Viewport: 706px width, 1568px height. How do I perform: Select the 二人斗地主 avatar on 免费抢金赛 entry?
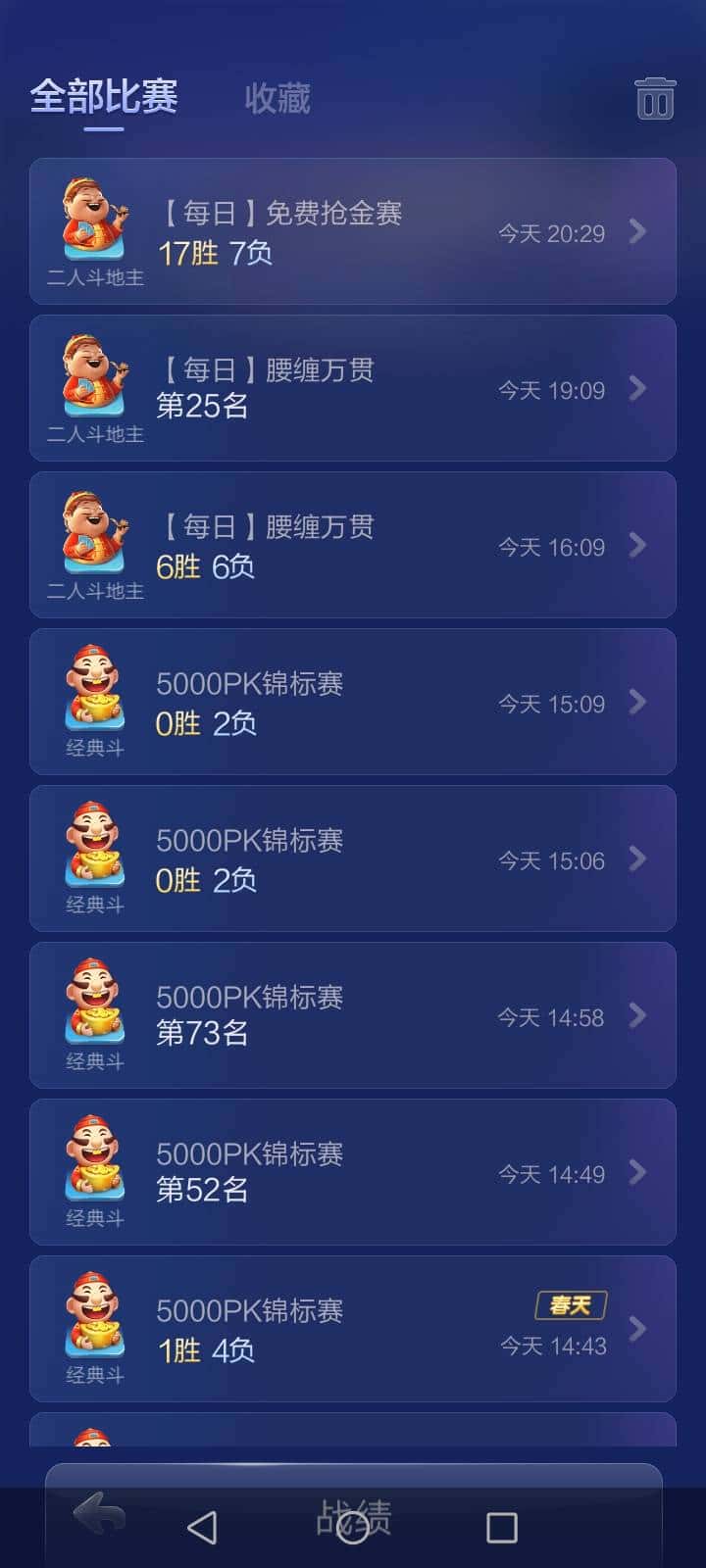coord(93,220)
